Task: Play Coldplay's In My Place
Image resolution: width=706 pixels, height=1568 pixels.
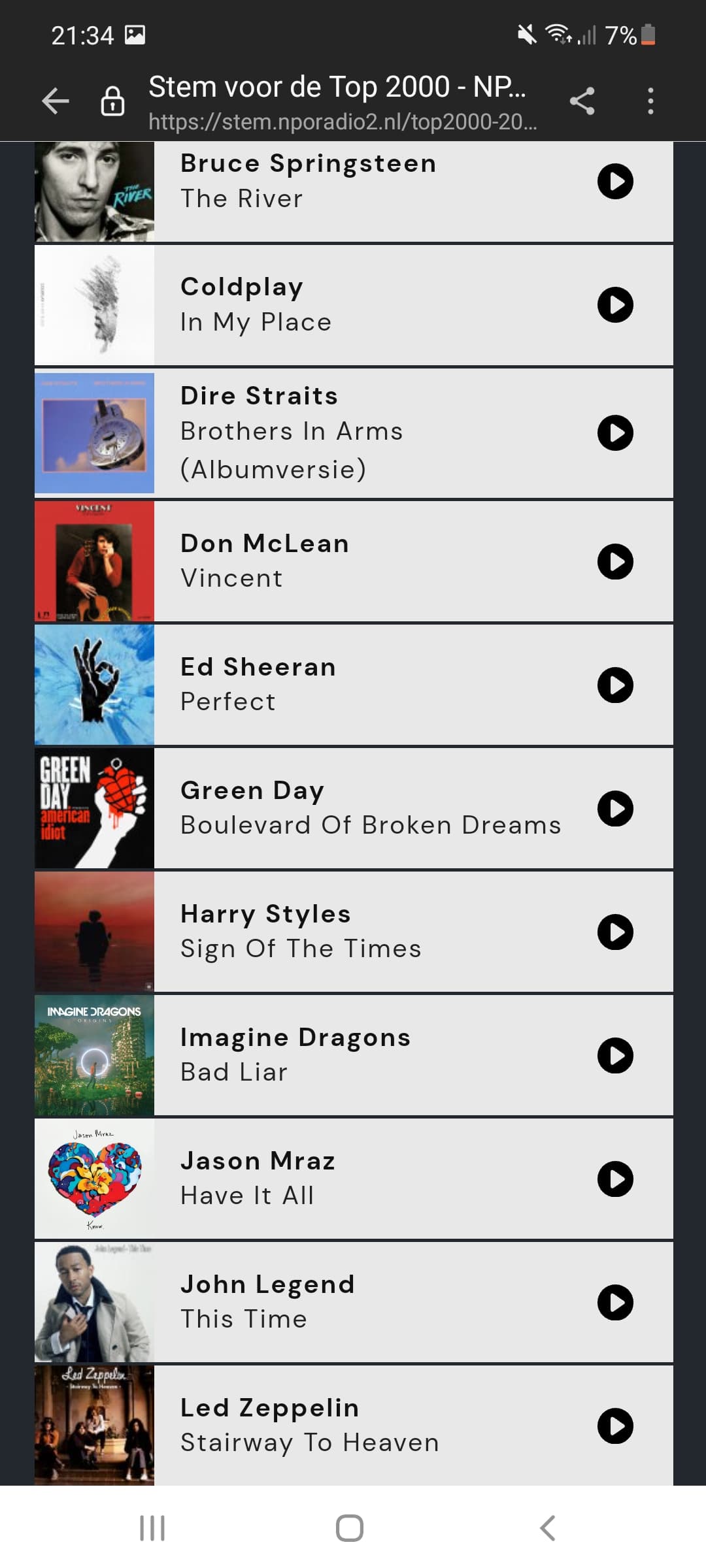Action: point(615,304)
